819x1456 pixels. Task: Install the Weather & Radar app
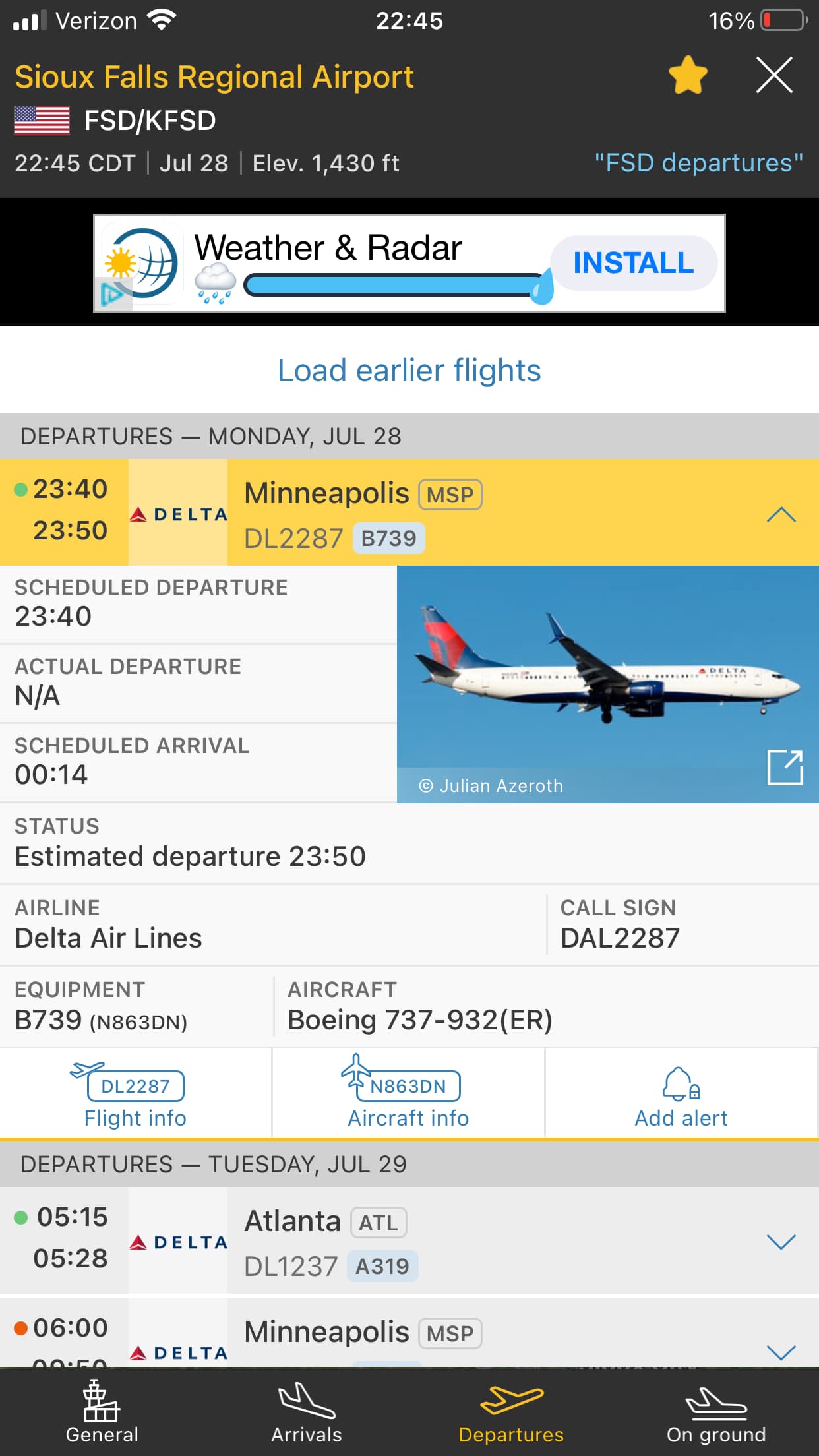click(633, 263)
